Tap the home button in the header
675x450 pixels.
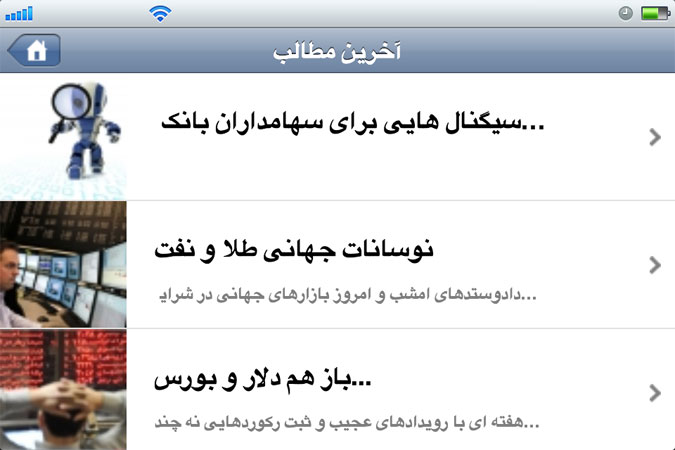[x=35, y=50]
